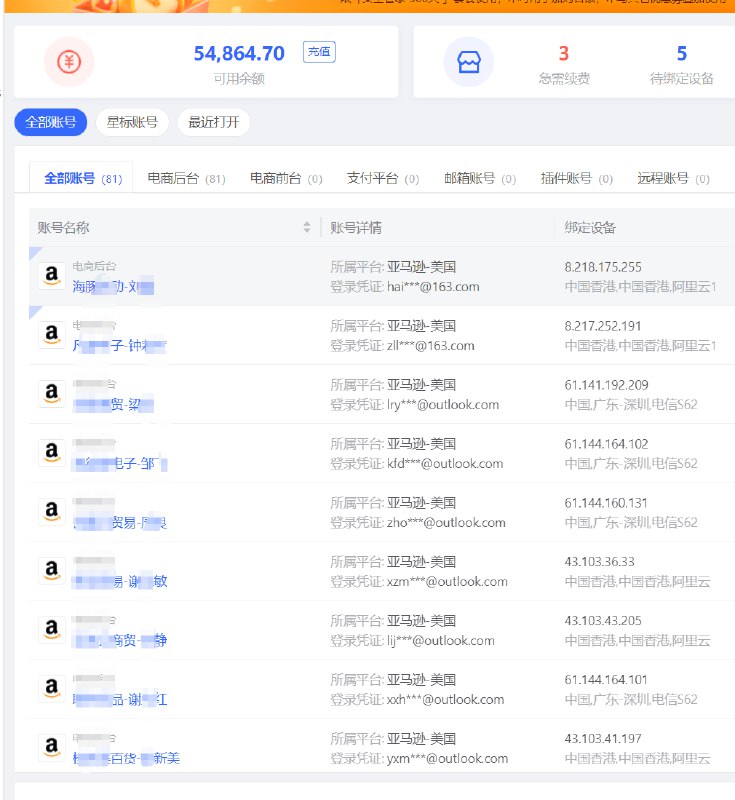
Task: Click the blue storefront icon beside 急需续费
Action: click(x=467, y=62)
